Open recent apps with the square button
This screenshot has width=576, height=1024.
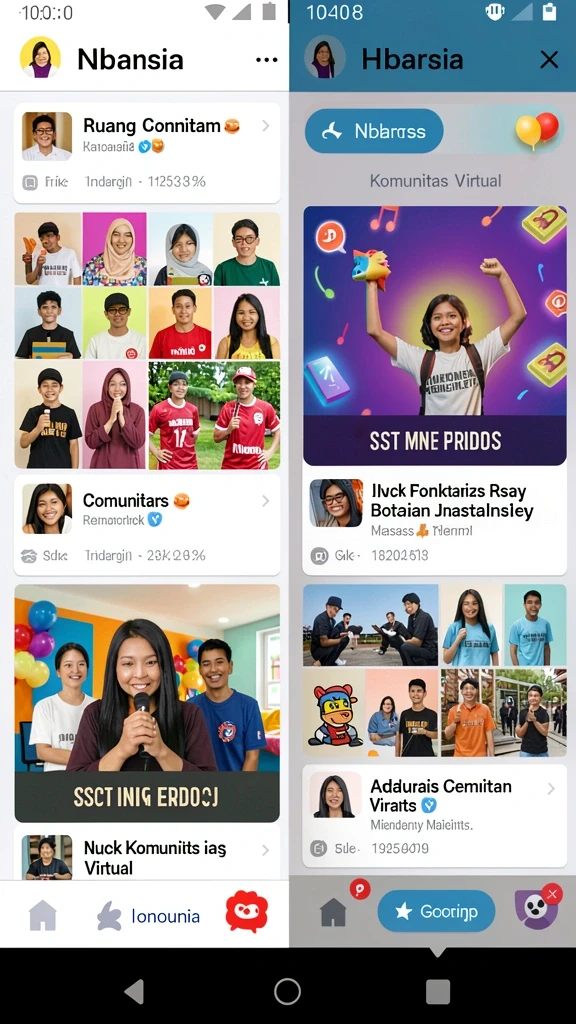438,991
